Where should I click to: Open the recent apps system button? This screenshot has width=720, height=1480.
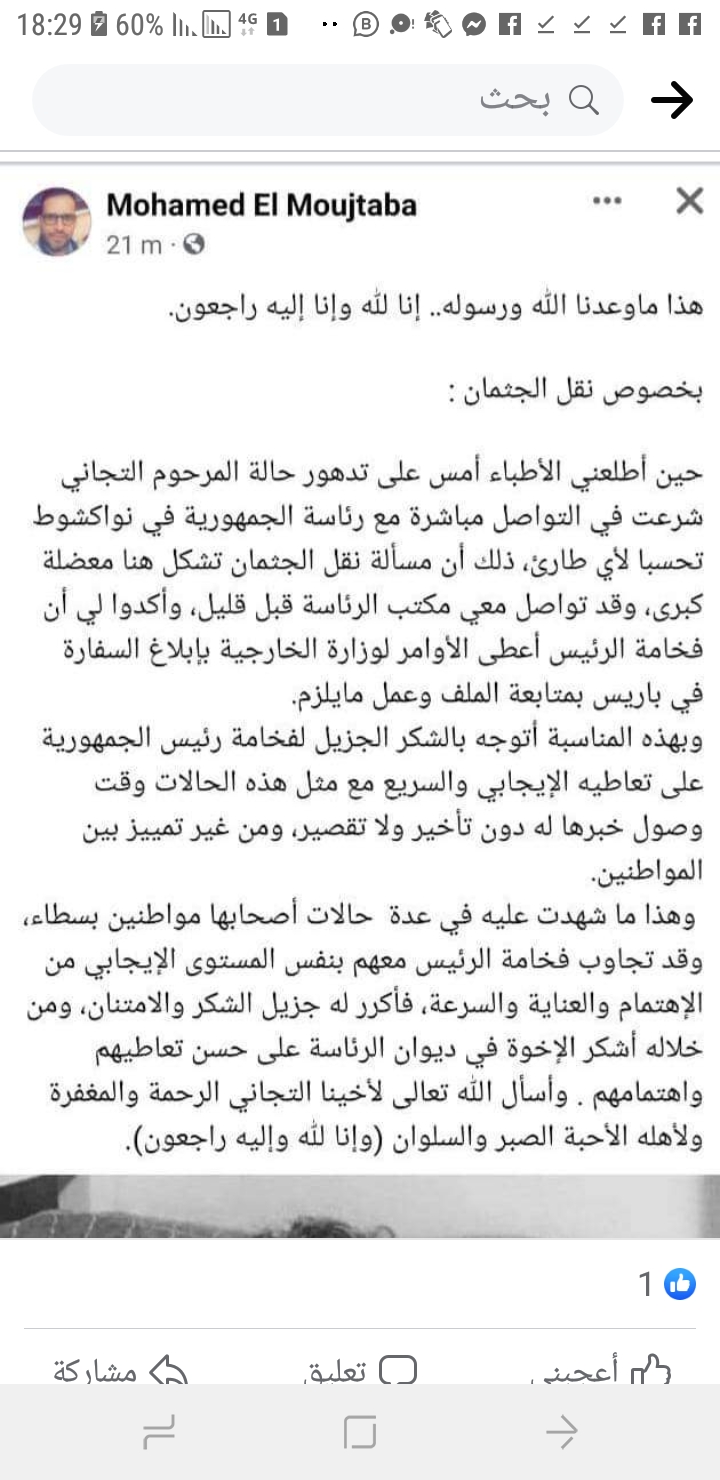click(x=159, y=1433)
